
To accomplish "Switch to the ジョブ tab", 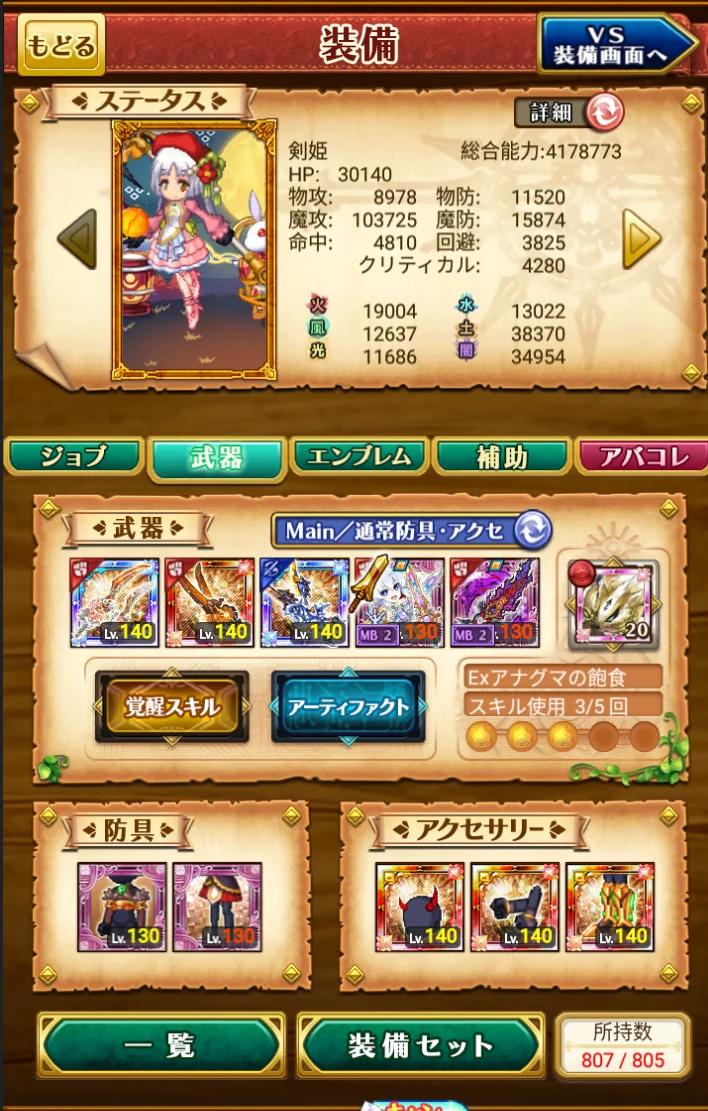I will tap(73, 457).
